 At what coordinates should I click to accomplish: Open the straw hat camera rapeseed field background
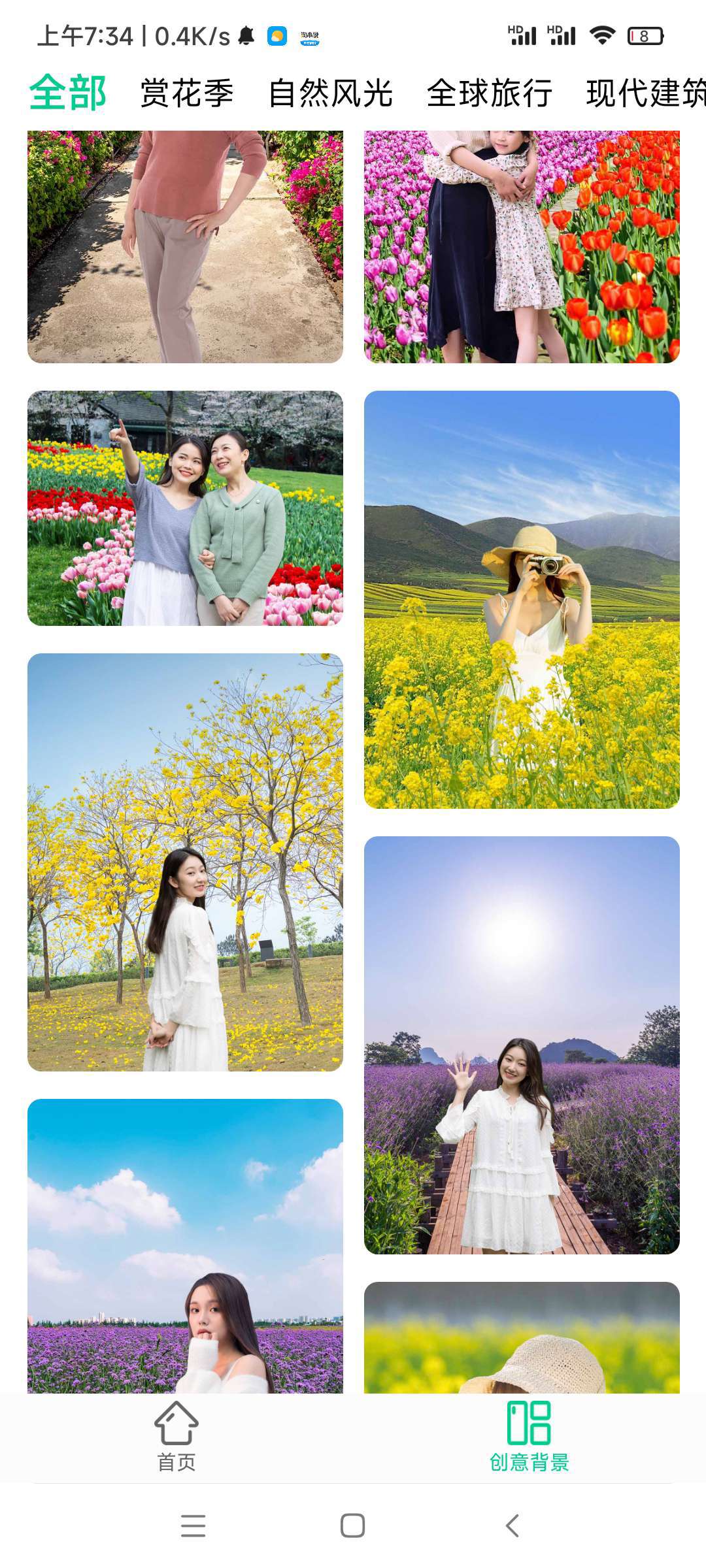click(x=522, y=599)
